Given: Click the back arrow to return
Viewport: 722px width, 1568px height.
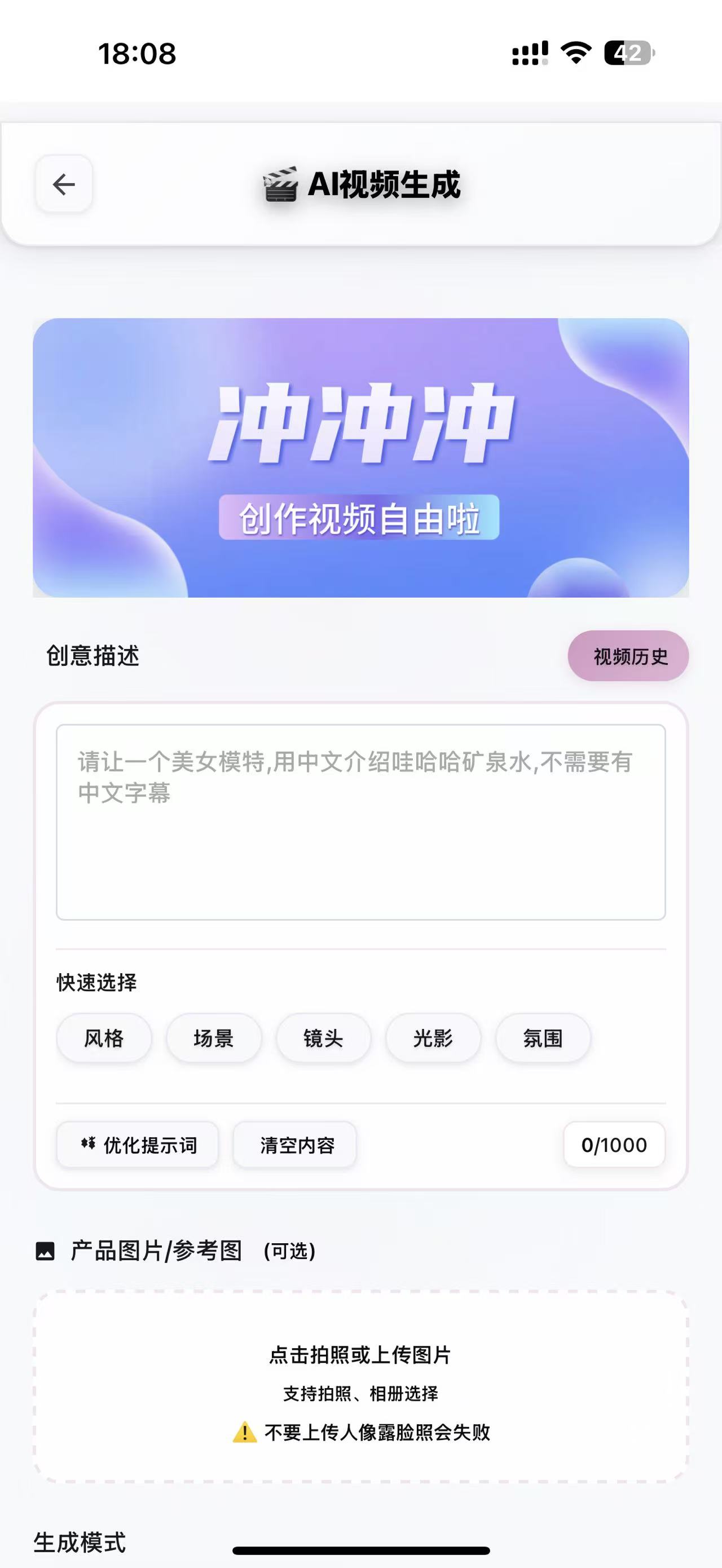Looking at the screenshot, I should tap(63, 184).
